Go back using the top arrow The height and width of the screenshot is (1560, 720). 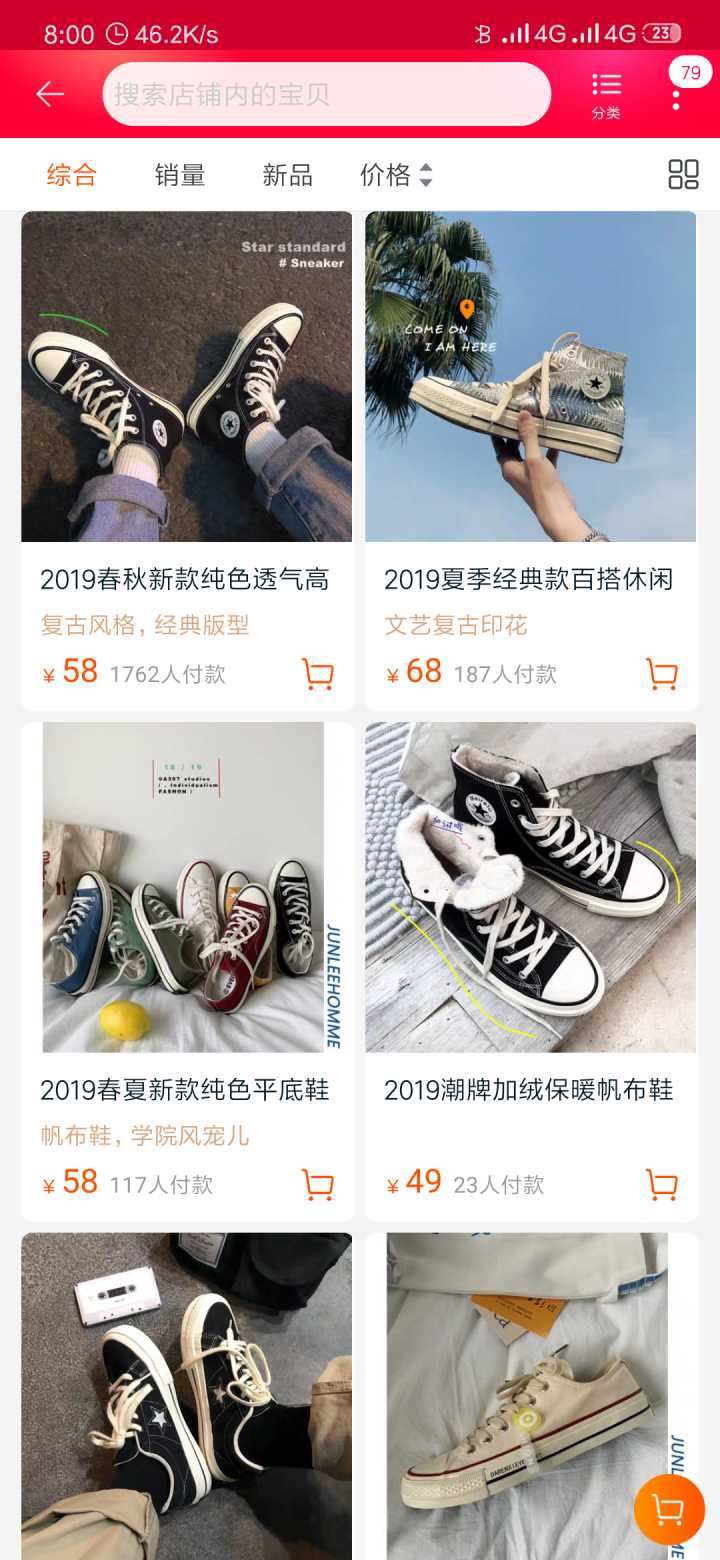click(x=50, y=94)
